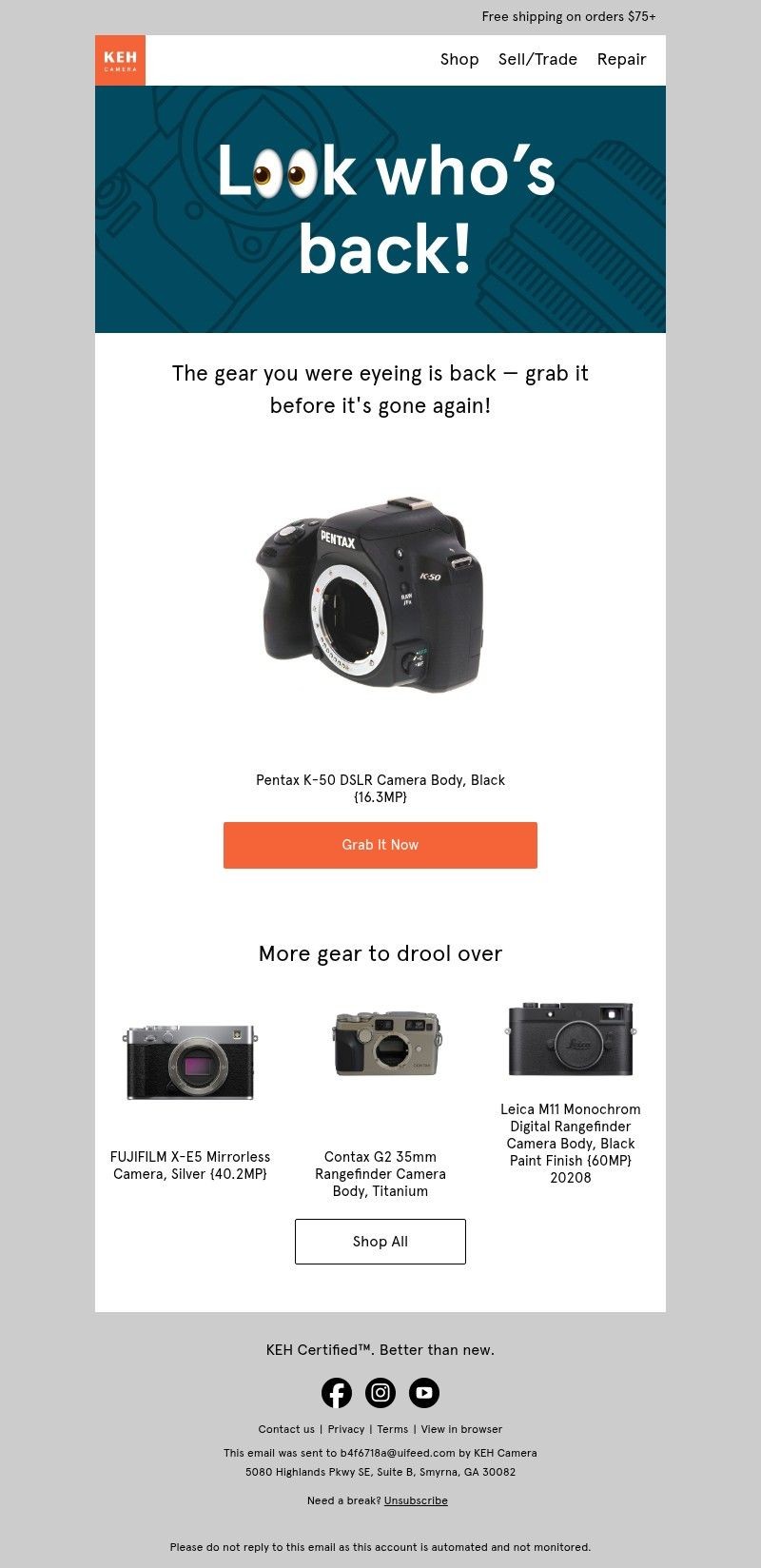
Task: Select the Sell/Trade navigation link
Action: click(537, 59)
